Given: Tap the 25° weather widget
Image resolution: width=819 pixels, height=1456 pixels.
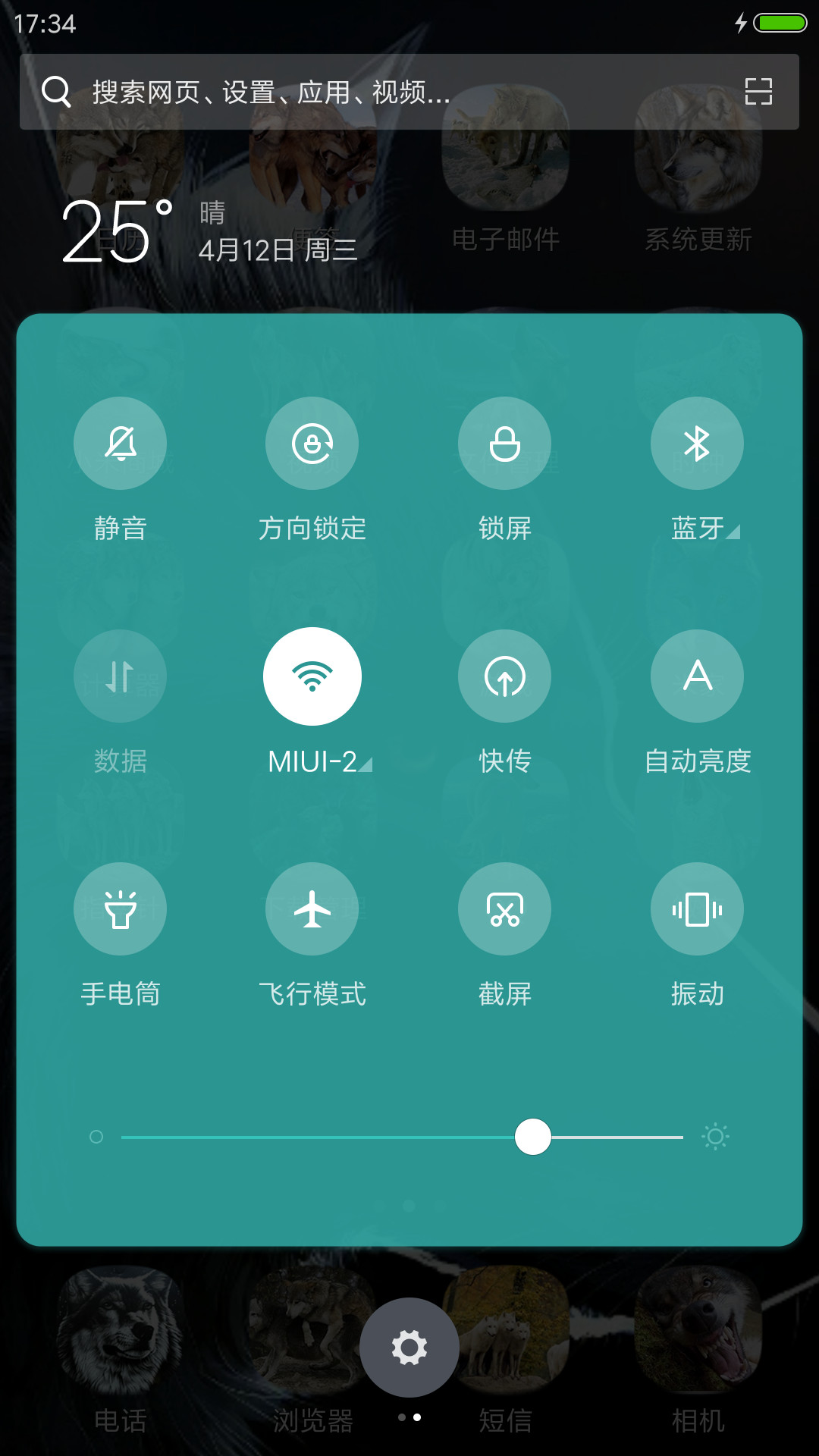Looking at the screenshot, I should click(x=209, y=231).
